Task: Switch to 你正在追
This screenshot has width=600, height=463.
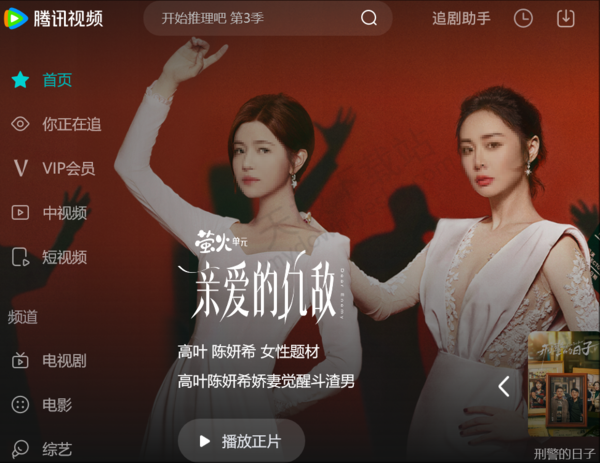Action: tap(70, 124)
